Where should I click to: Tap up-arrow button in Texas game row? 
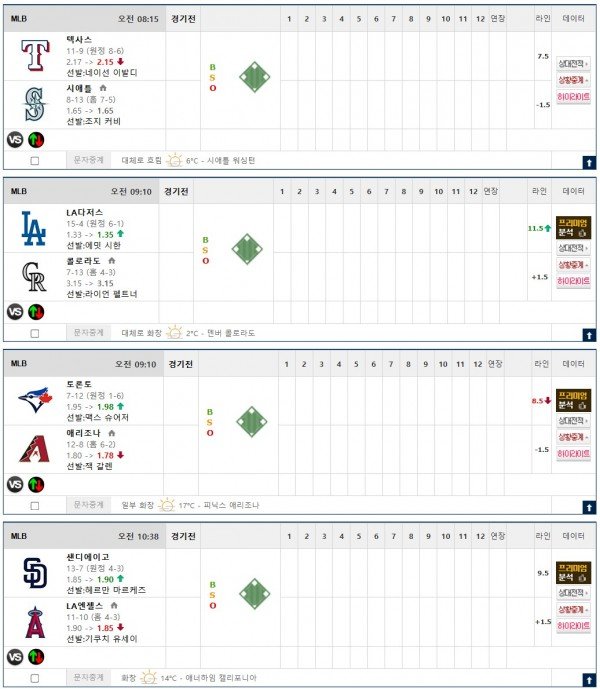588,161
